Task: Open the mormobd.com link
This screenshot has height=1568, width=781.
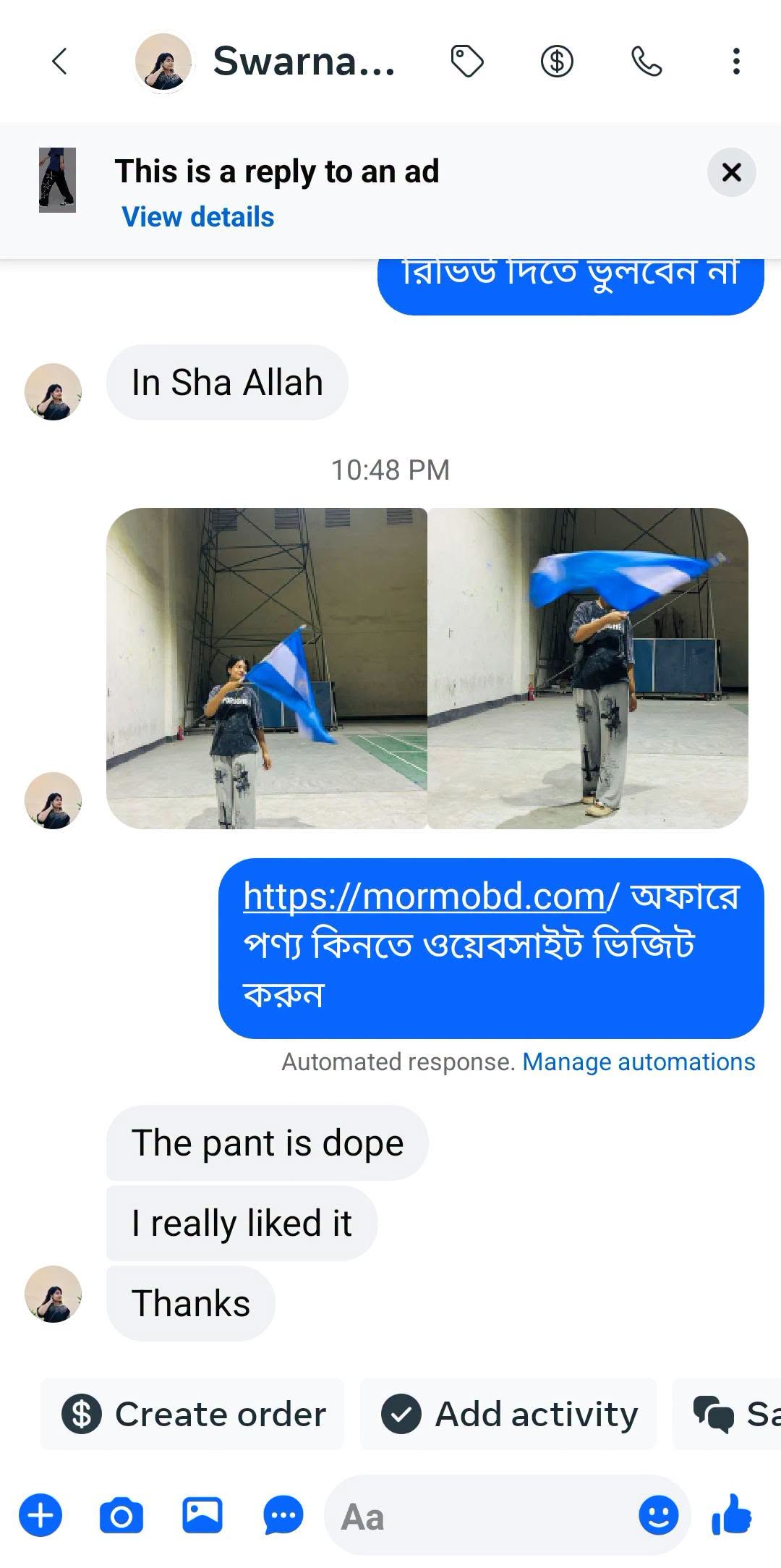Action: click(431, 897)
